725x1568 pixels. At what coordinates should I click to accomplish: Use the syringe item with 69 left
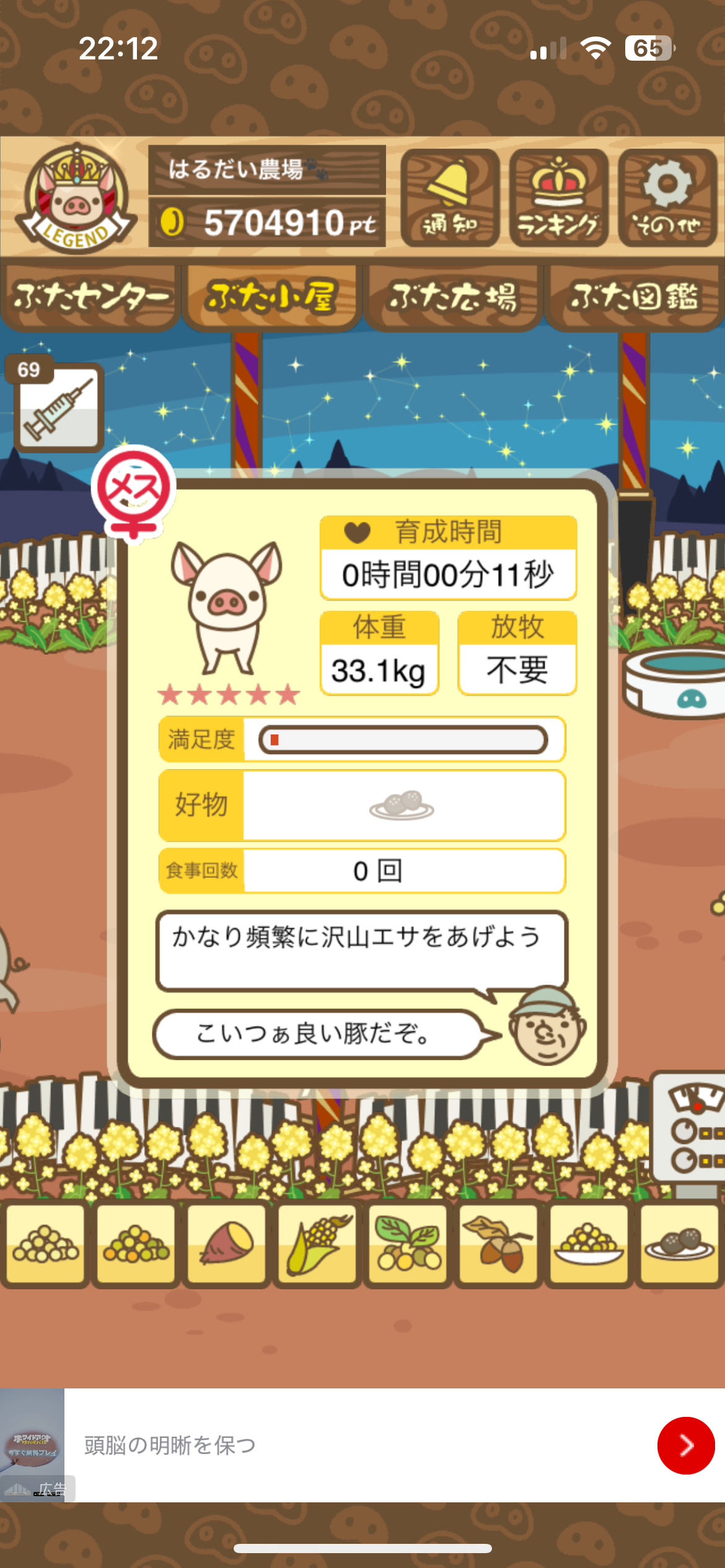(59, 407)
